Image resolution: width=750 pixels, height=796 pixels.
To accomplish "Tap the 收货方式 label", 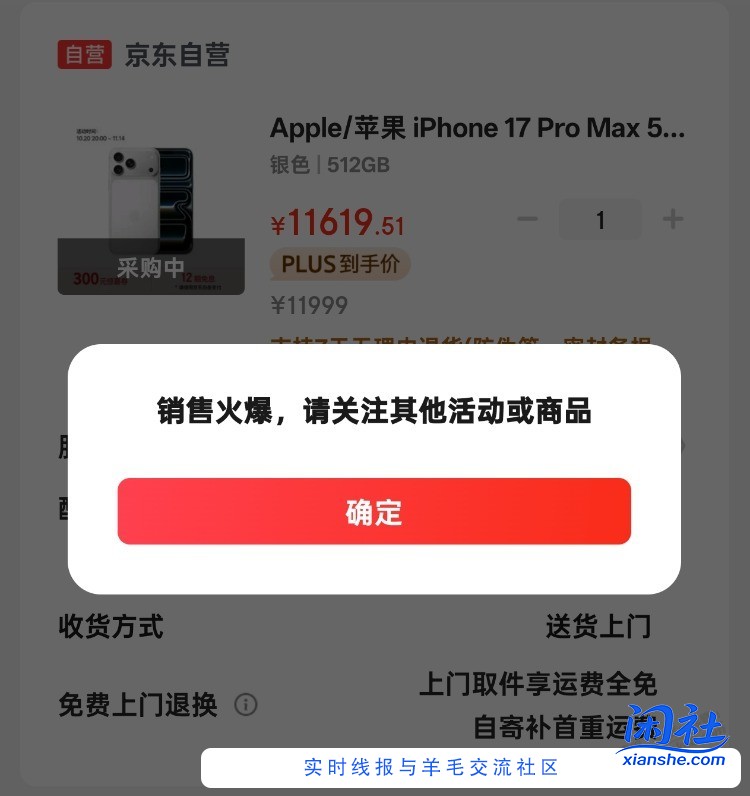I will (110, 625).
